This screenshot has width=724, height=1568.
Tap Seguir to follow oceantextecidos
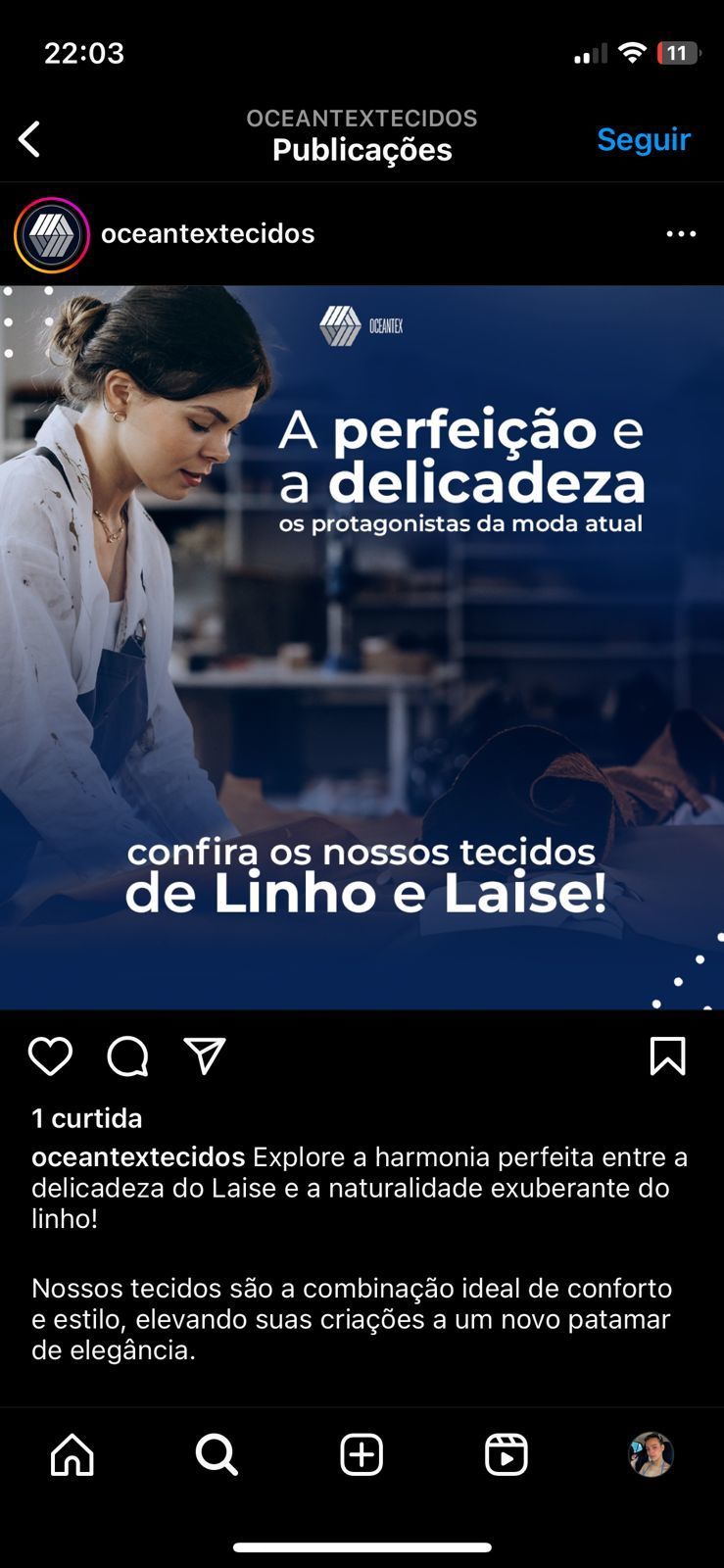[644, 139]
